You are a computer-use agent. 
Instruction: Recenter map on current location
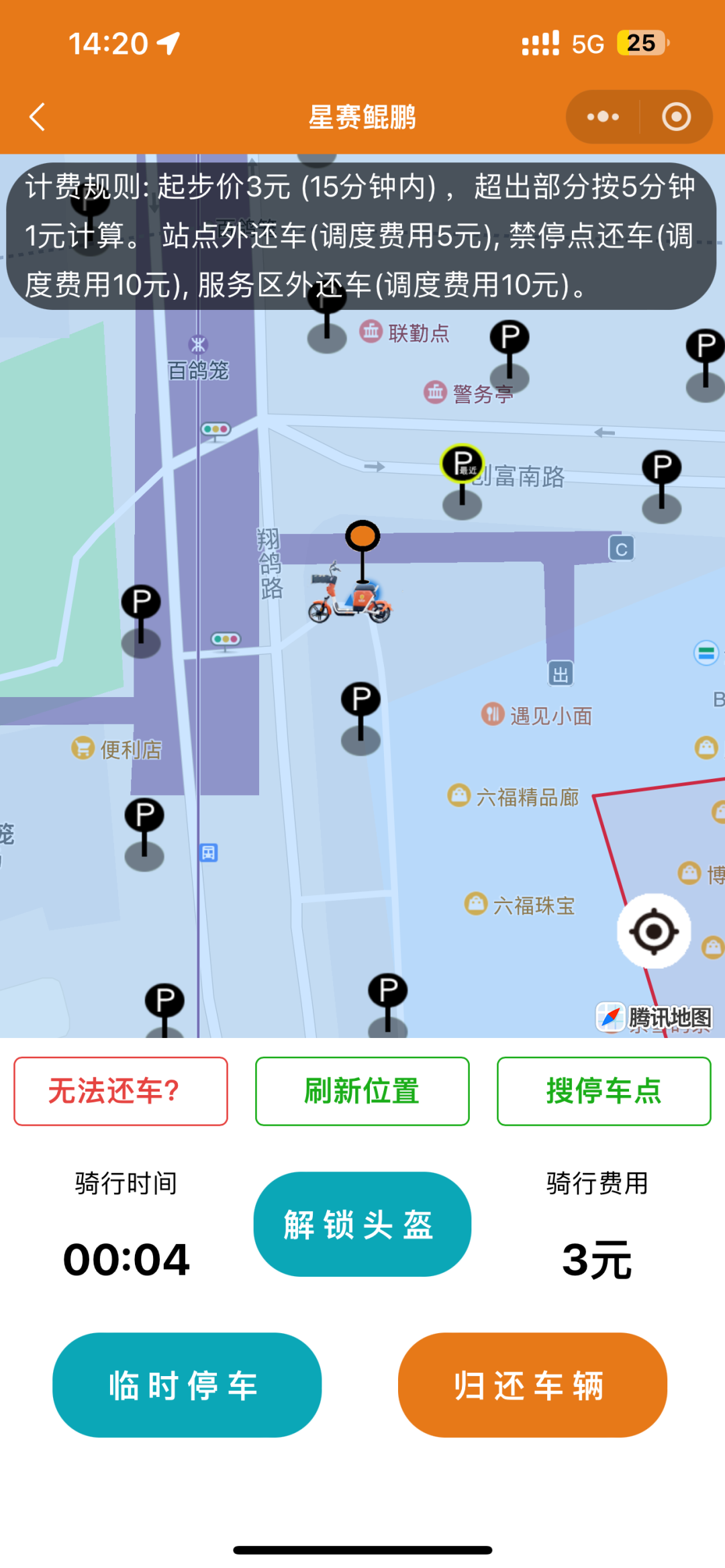[x=654, y=931]
